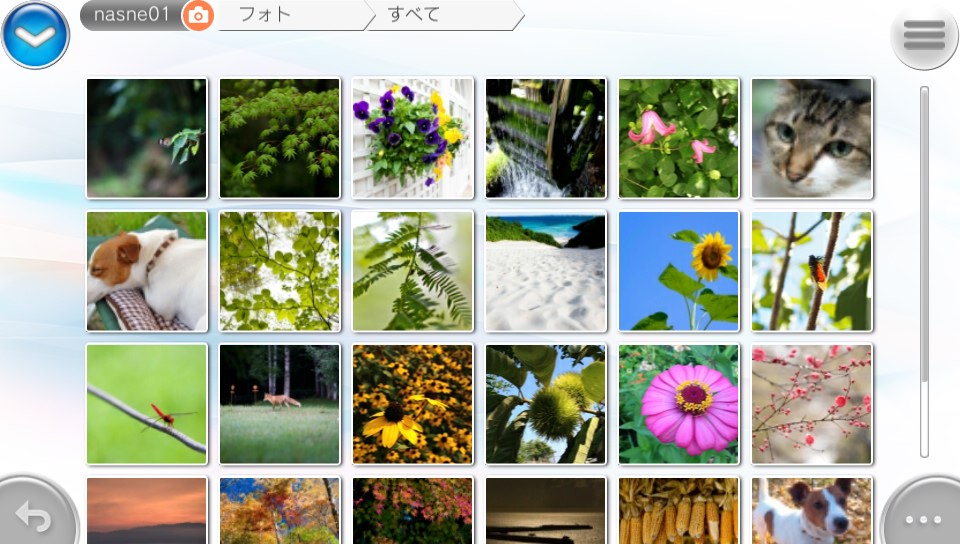Open the white sand beach photo
The image size is (960, 544).
(x=546, y=271)
